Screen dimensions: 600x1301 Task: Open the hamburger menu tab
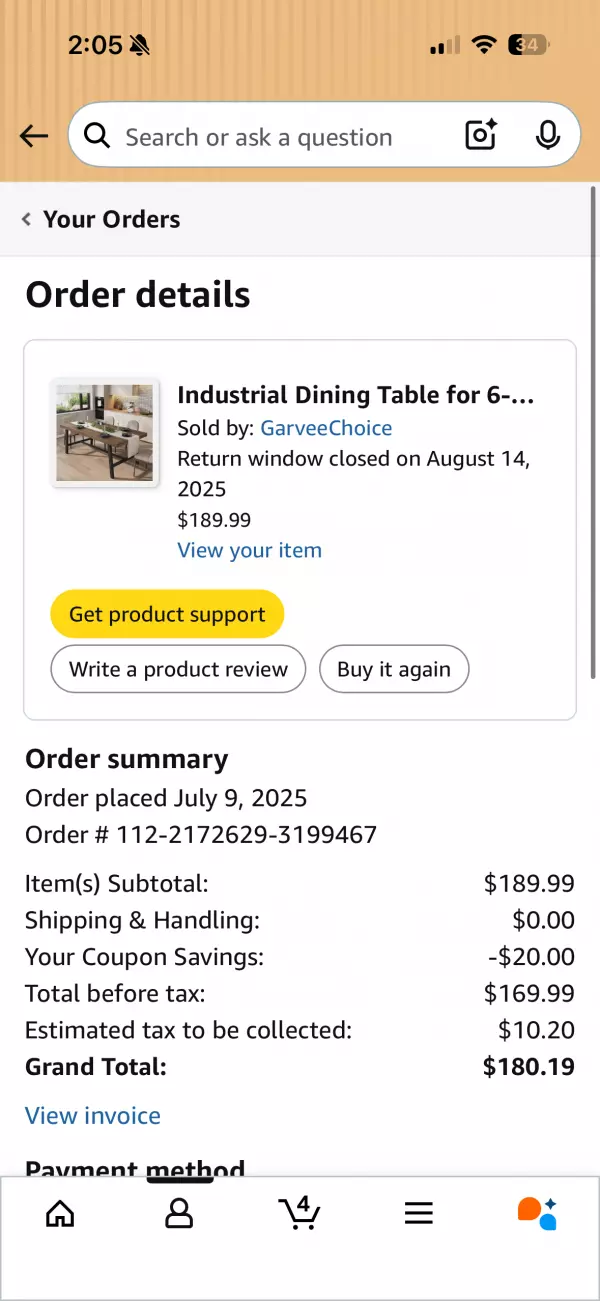[x=418, y=1213]
